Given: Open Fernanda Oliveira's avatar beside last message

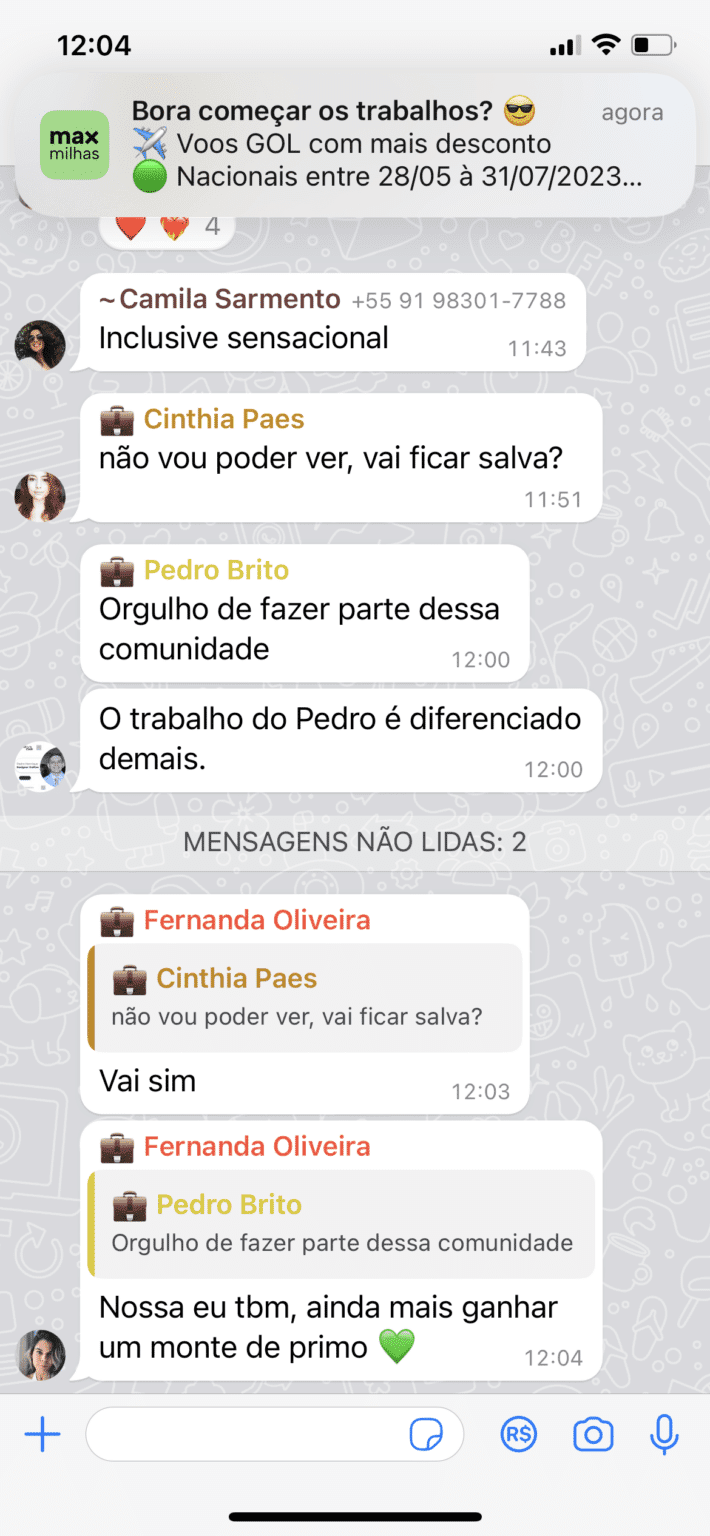Looking at the screenshot, I should pos(40,1355).
